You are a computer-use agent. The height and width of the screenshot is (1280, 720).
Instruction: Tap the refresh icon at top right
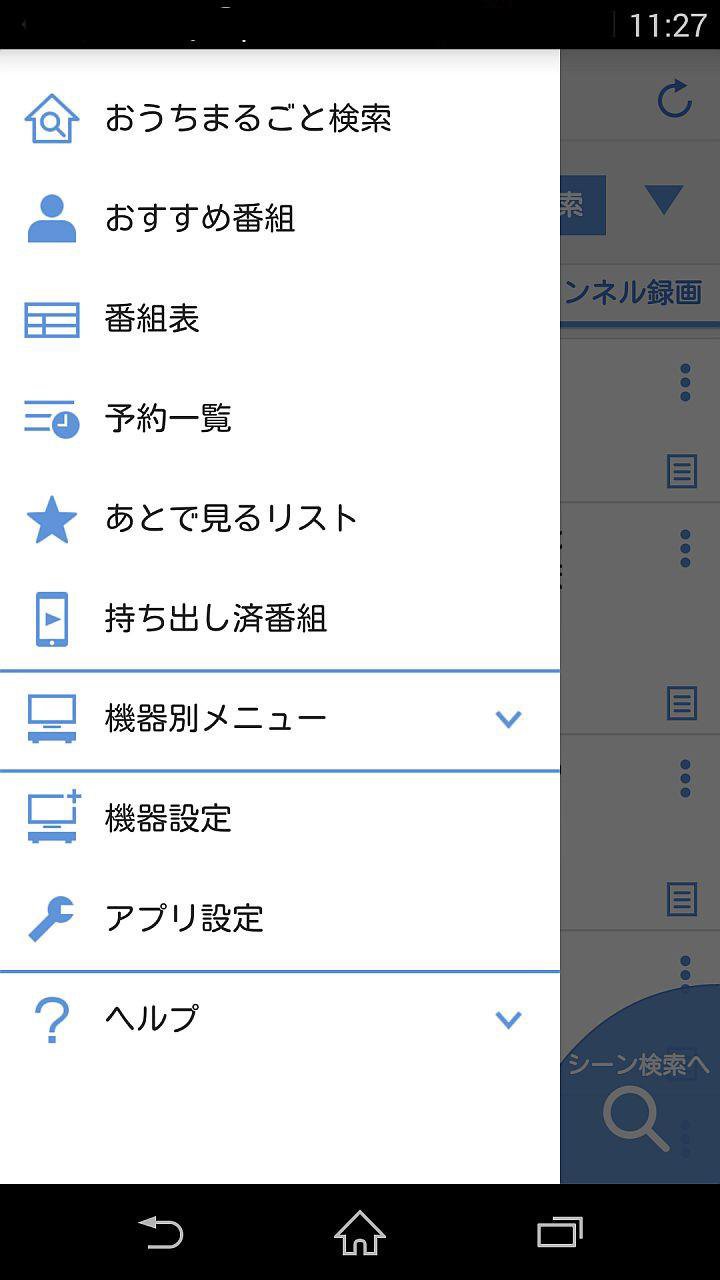pyautogui.click(x=676, y=99)
